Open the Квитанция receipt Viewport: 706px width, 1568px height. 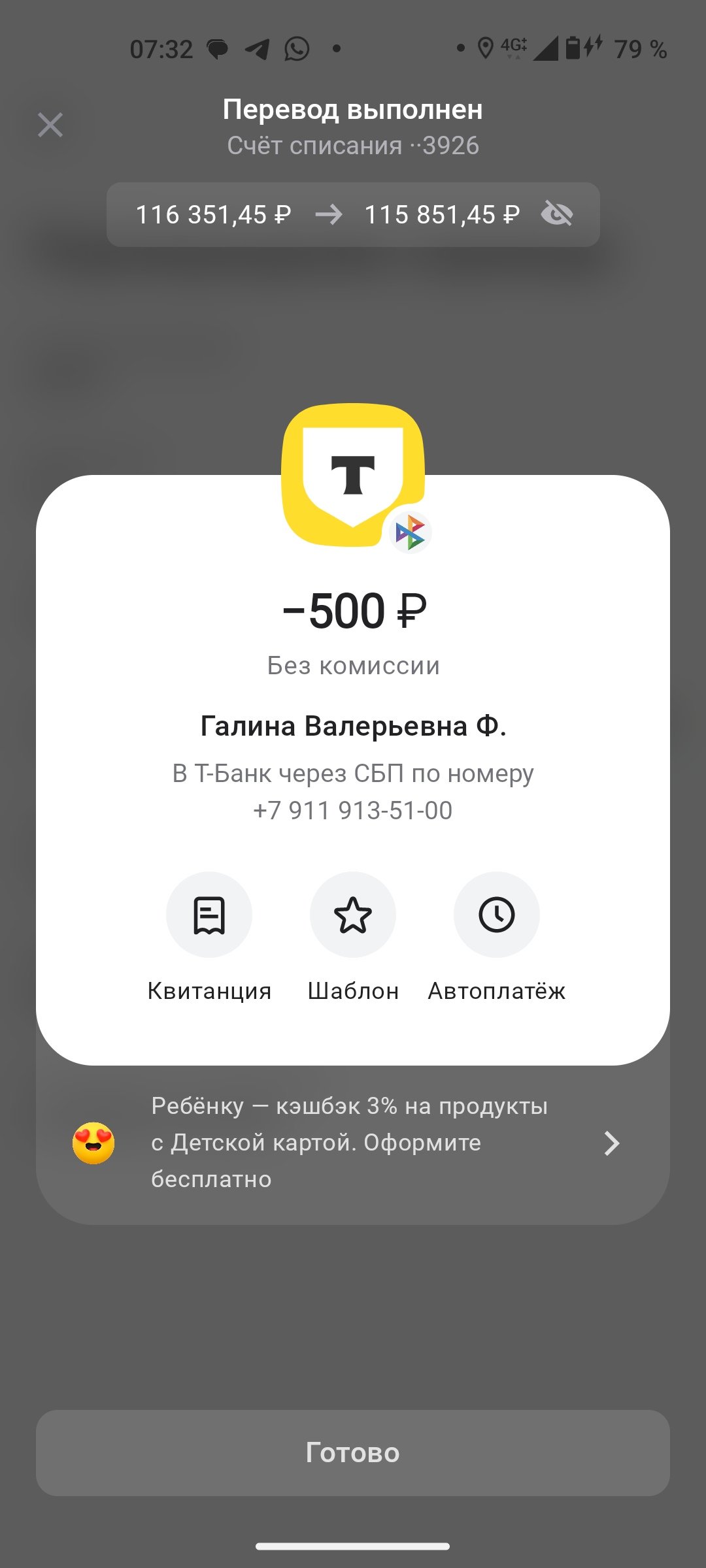(209, 915)
